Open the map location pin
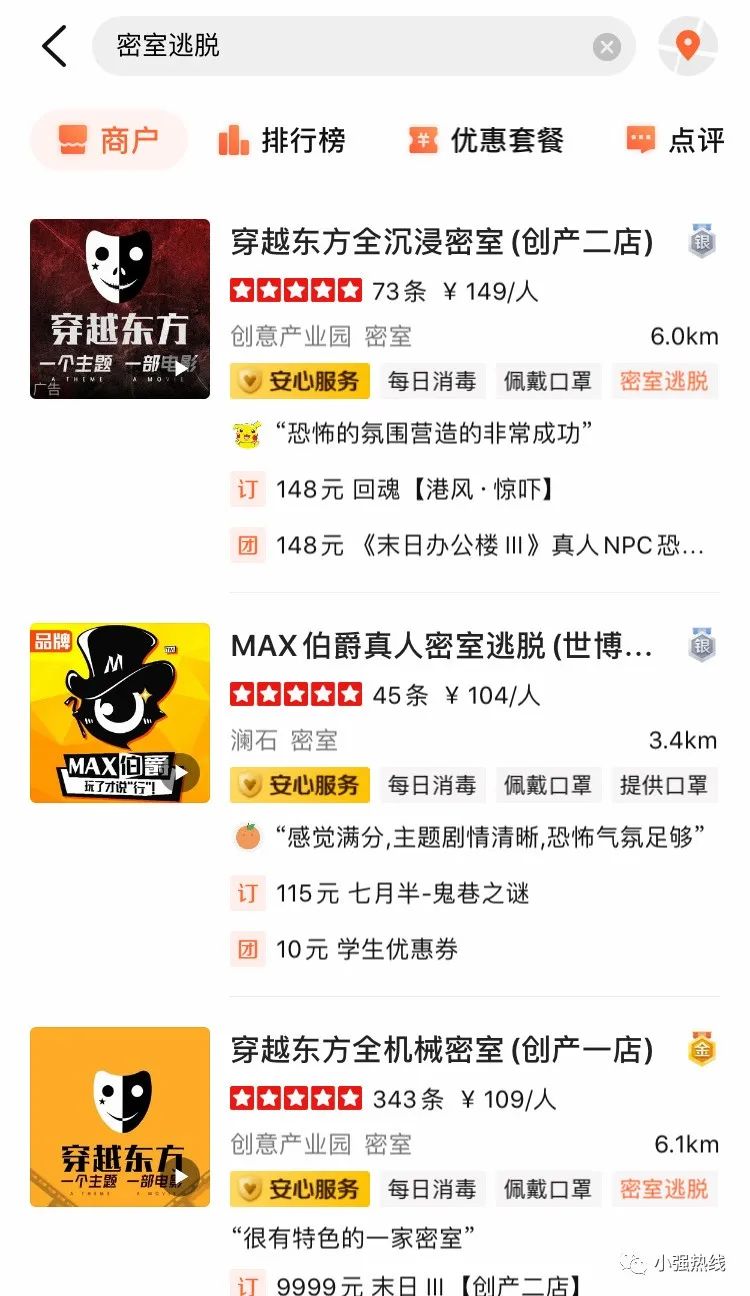The image size is (750, 1296). pyautogui.click(x=688, y=46)
